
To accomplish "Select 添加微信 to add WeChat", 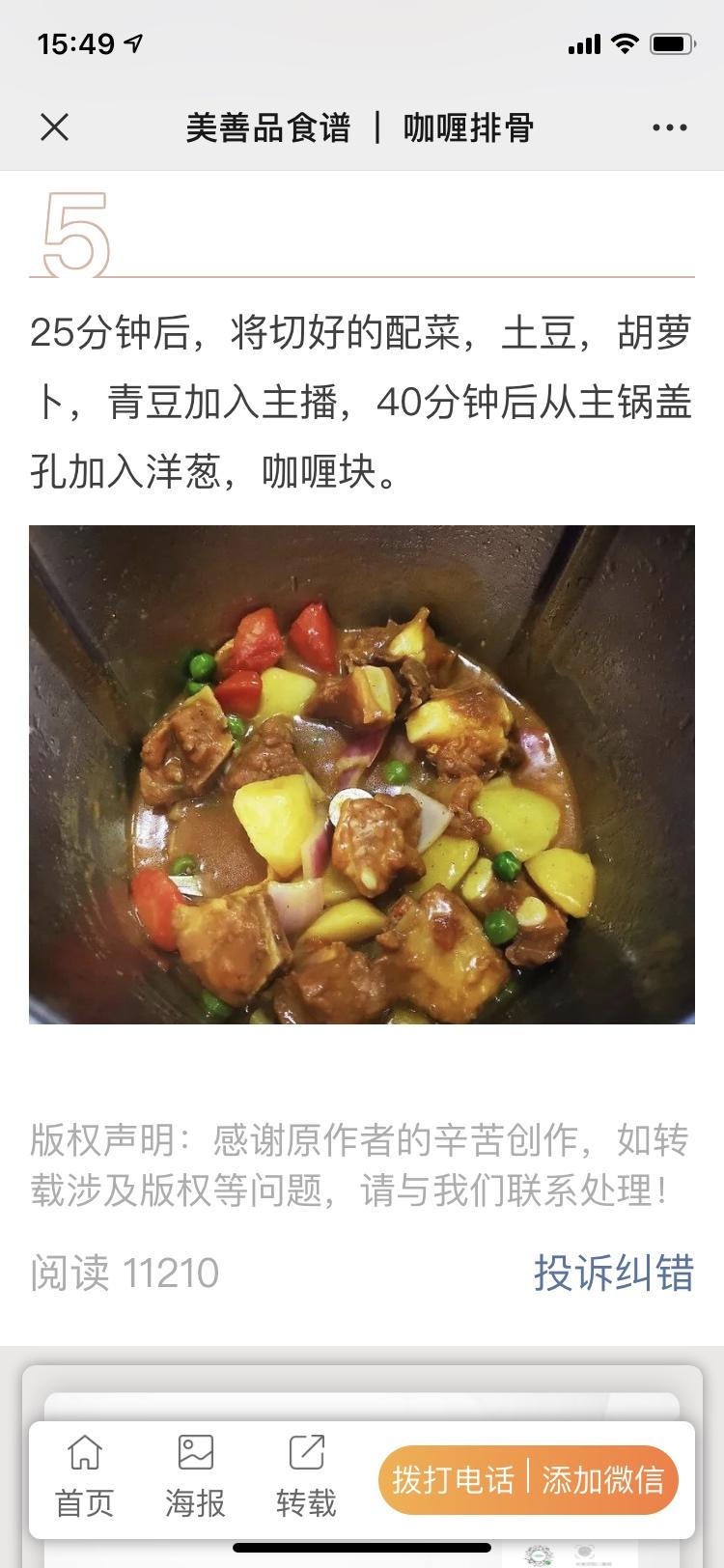I will point(603,1479).
